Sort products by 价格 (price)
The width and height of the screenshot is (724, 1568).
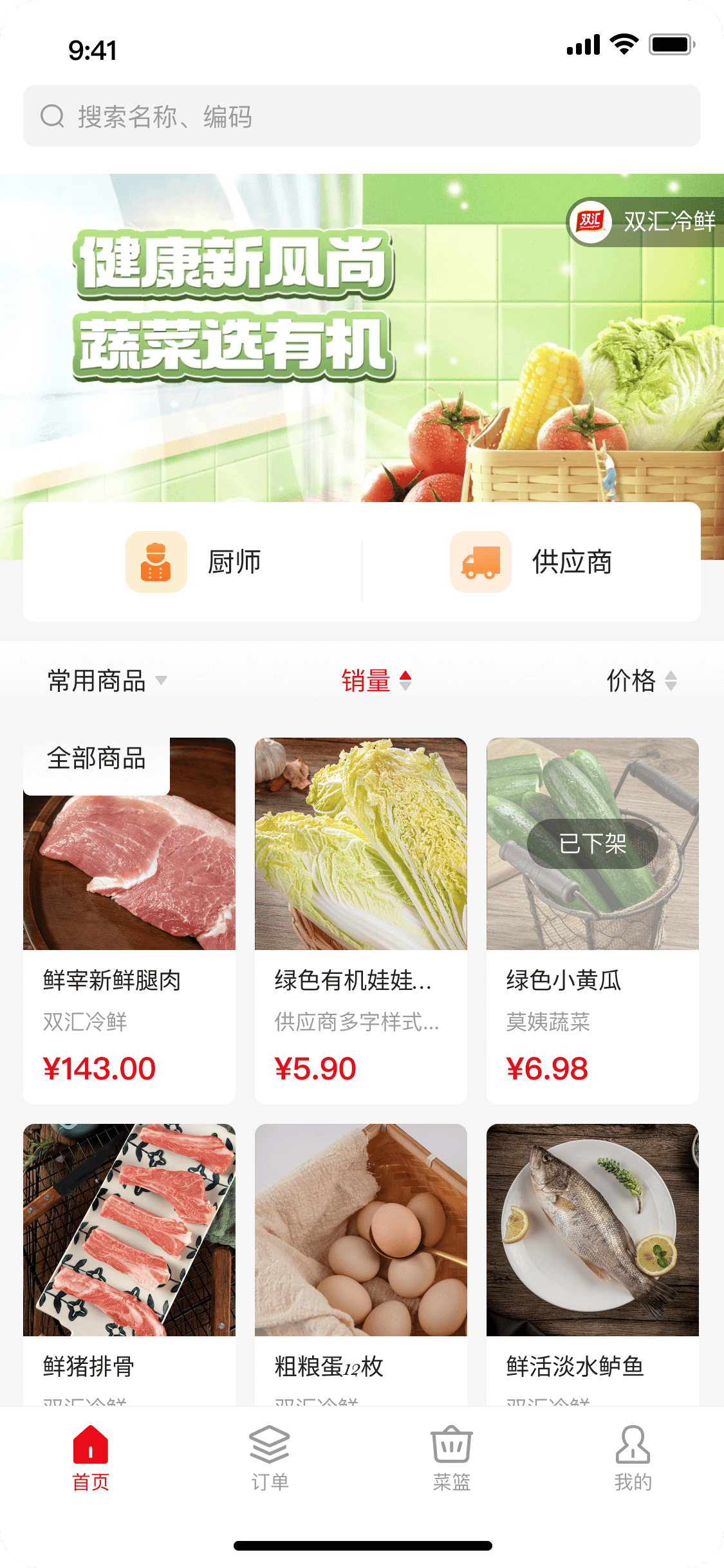point(642,681)
